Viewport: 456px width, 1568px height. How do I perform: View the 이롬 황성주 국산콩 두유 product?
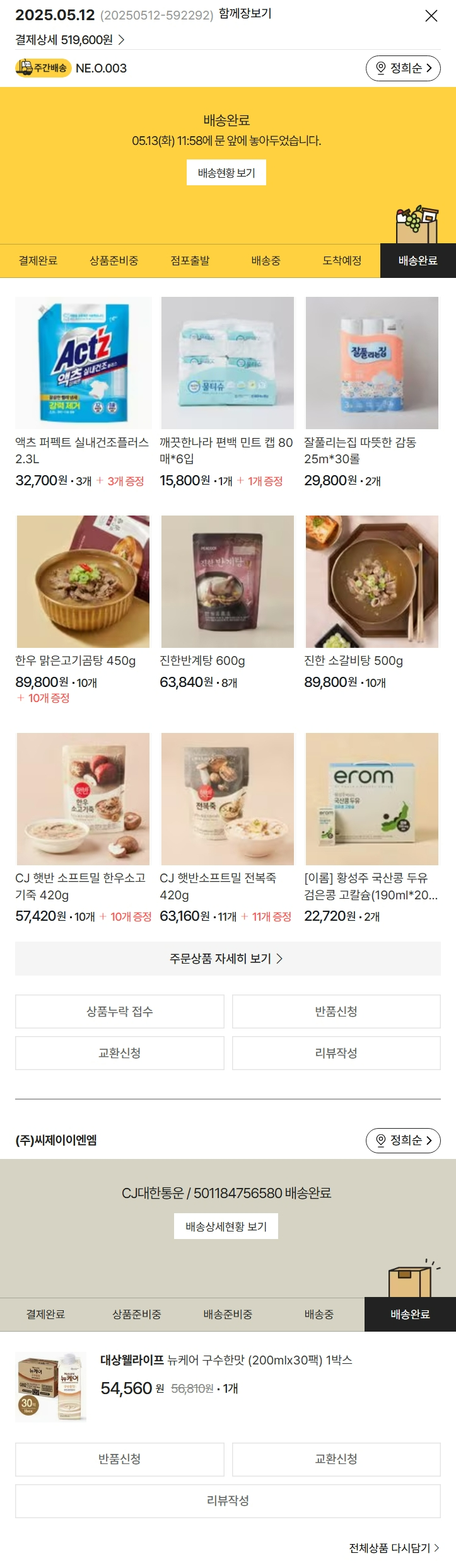[371, 799]
